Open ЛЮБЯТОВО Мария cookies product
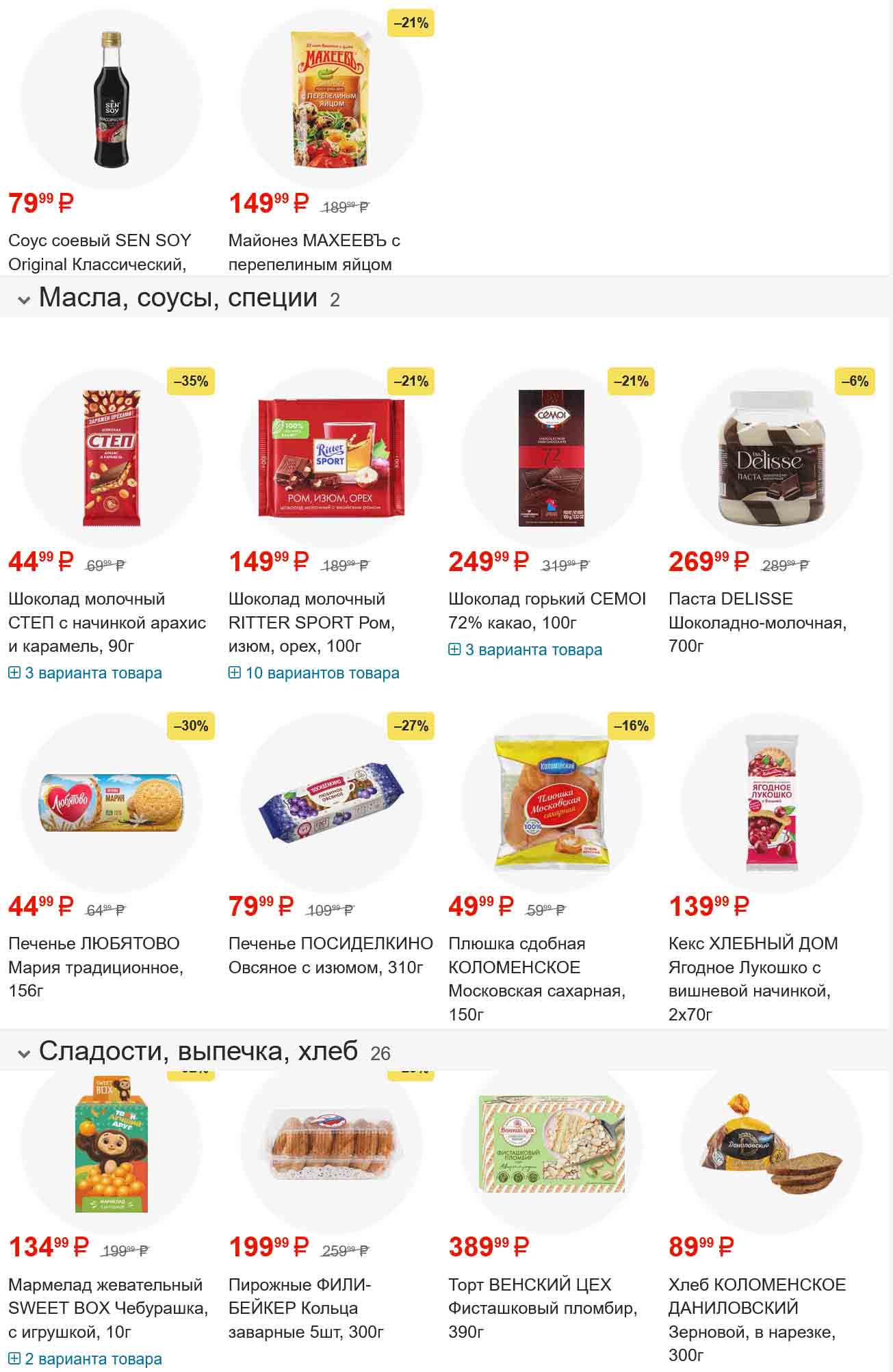 [95, 966]
